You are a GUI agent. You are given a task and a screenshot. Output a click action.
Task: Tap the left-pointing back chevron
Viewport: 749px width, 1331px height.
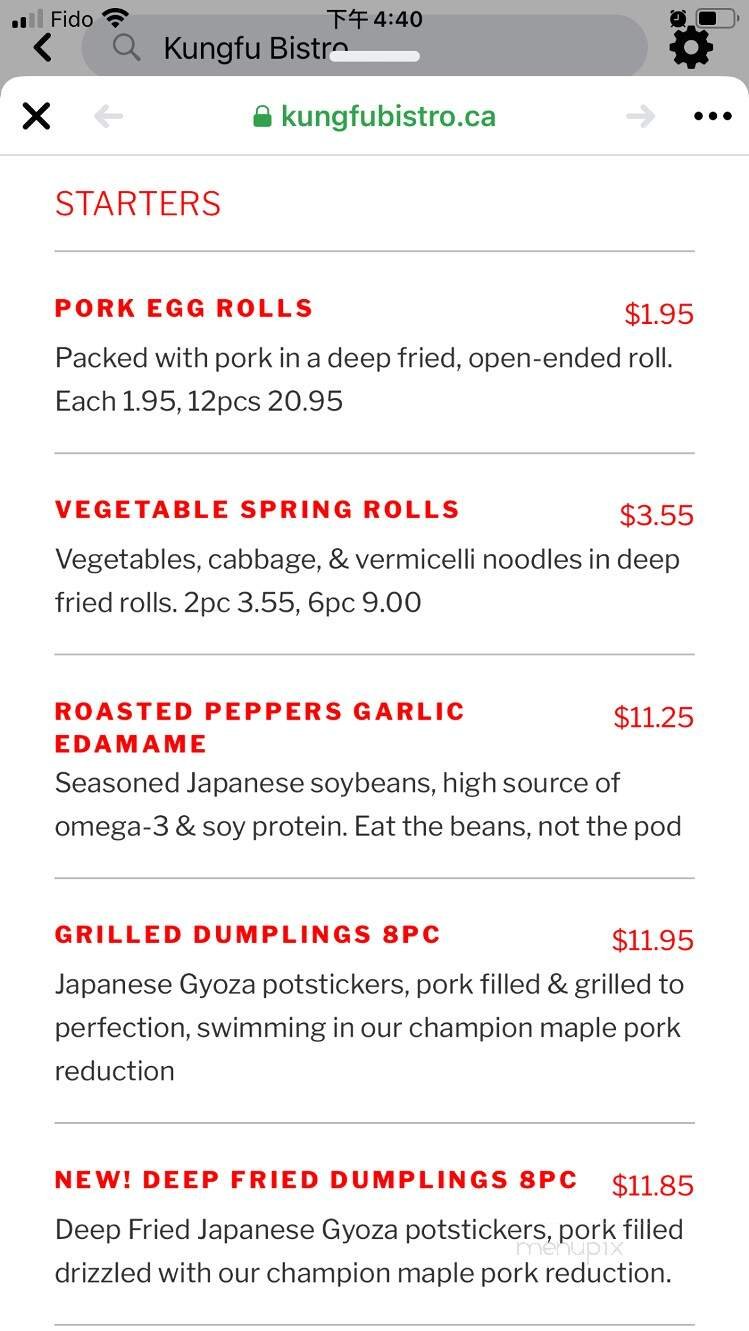42,46
